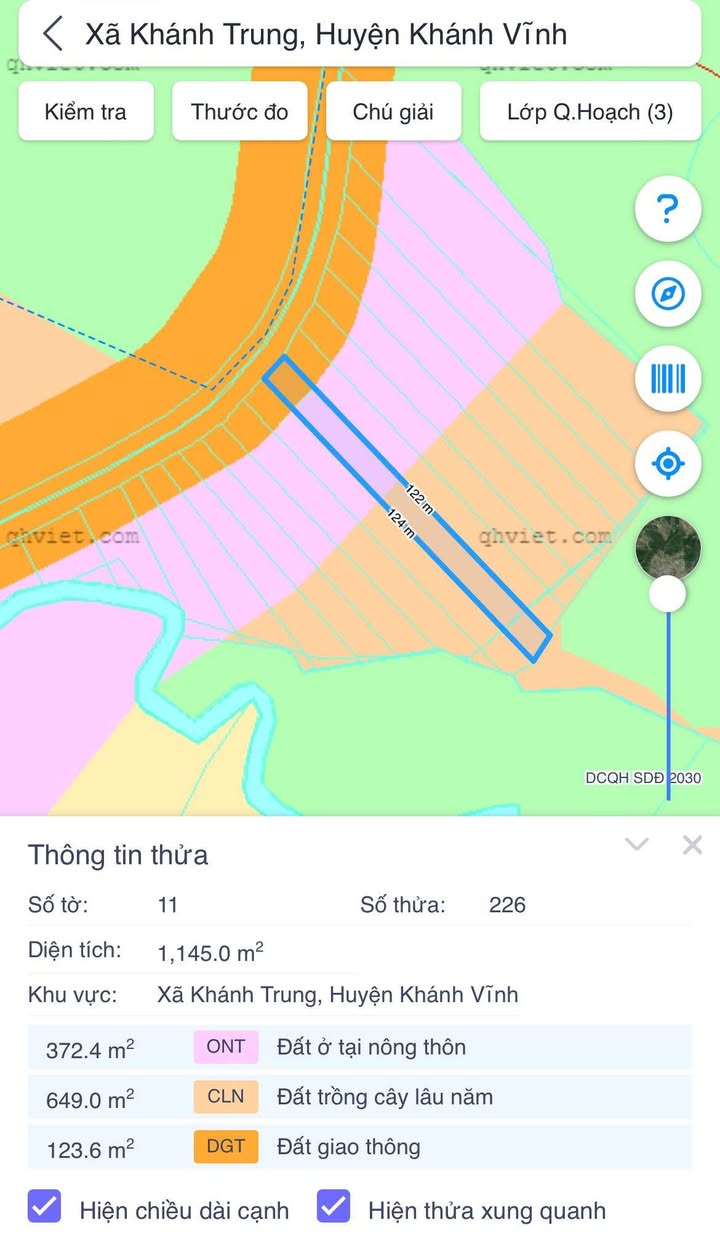The image size is (720, 1241).
Task: Switch to satellite map thumbnail
Action: point(667,548)
